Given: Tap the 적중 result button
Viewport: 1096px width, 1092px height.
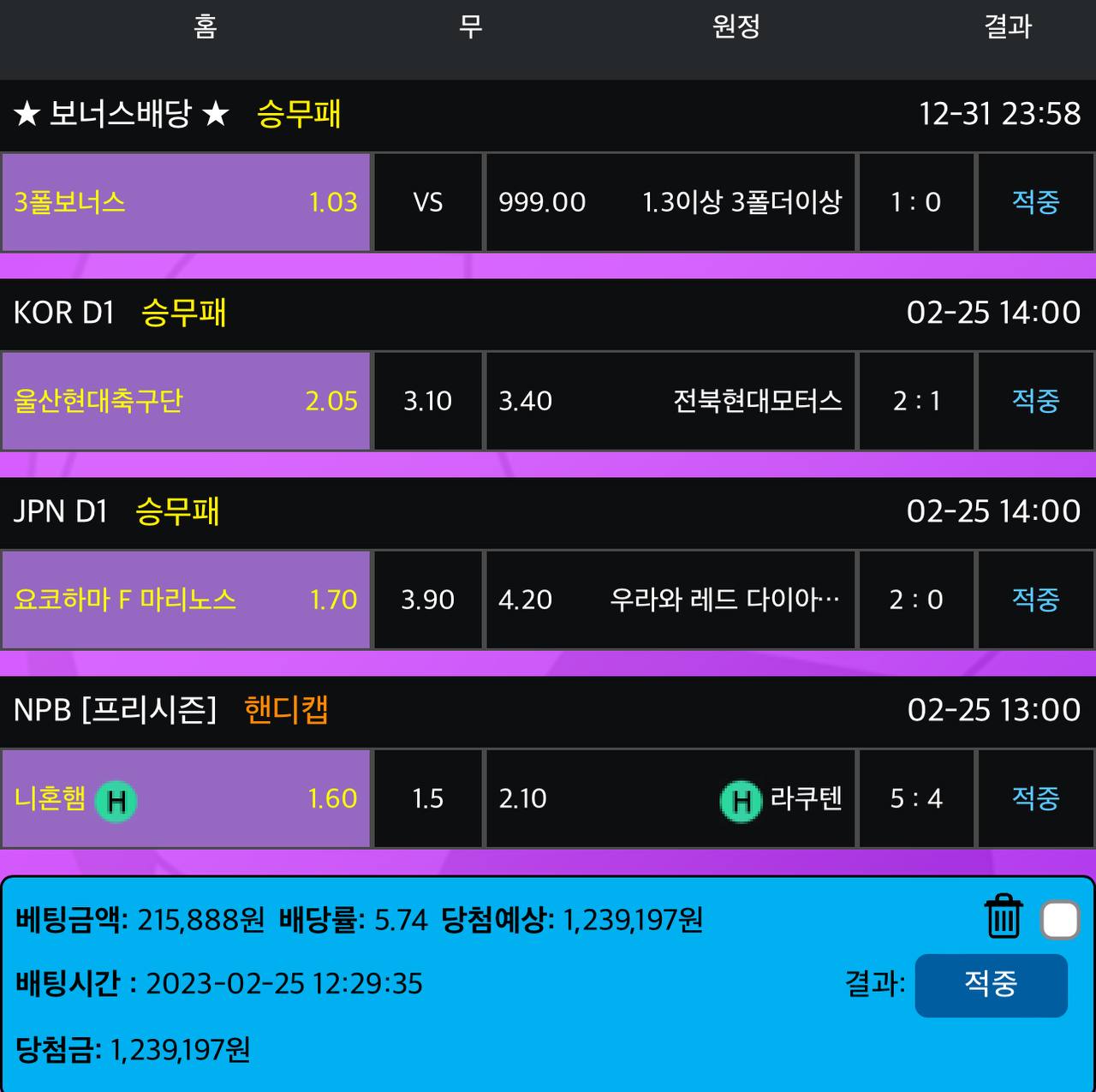Looking at the screenshot, I should pos(991,985).
